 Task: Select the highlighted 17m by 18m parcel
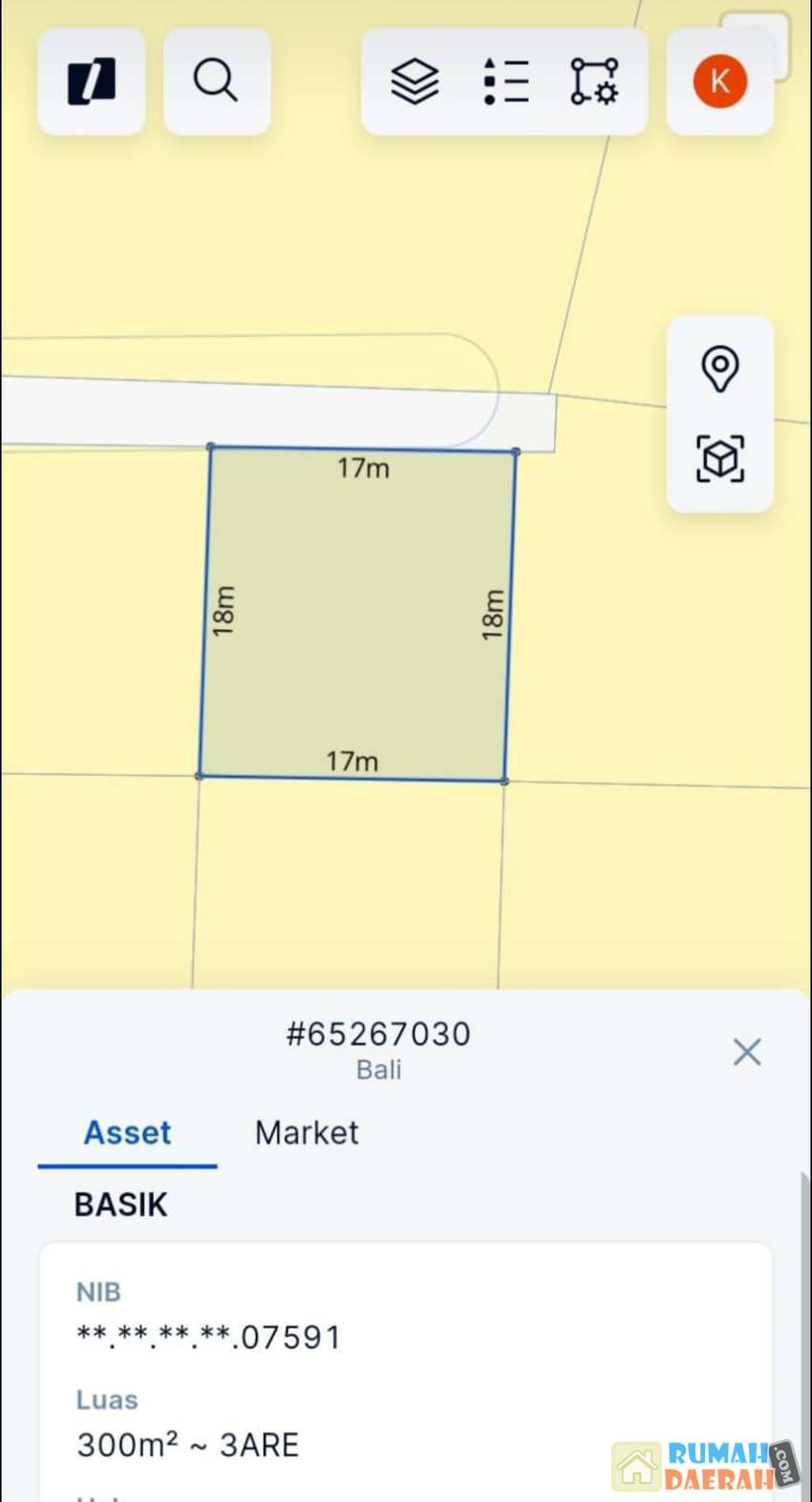pos(356,612)
